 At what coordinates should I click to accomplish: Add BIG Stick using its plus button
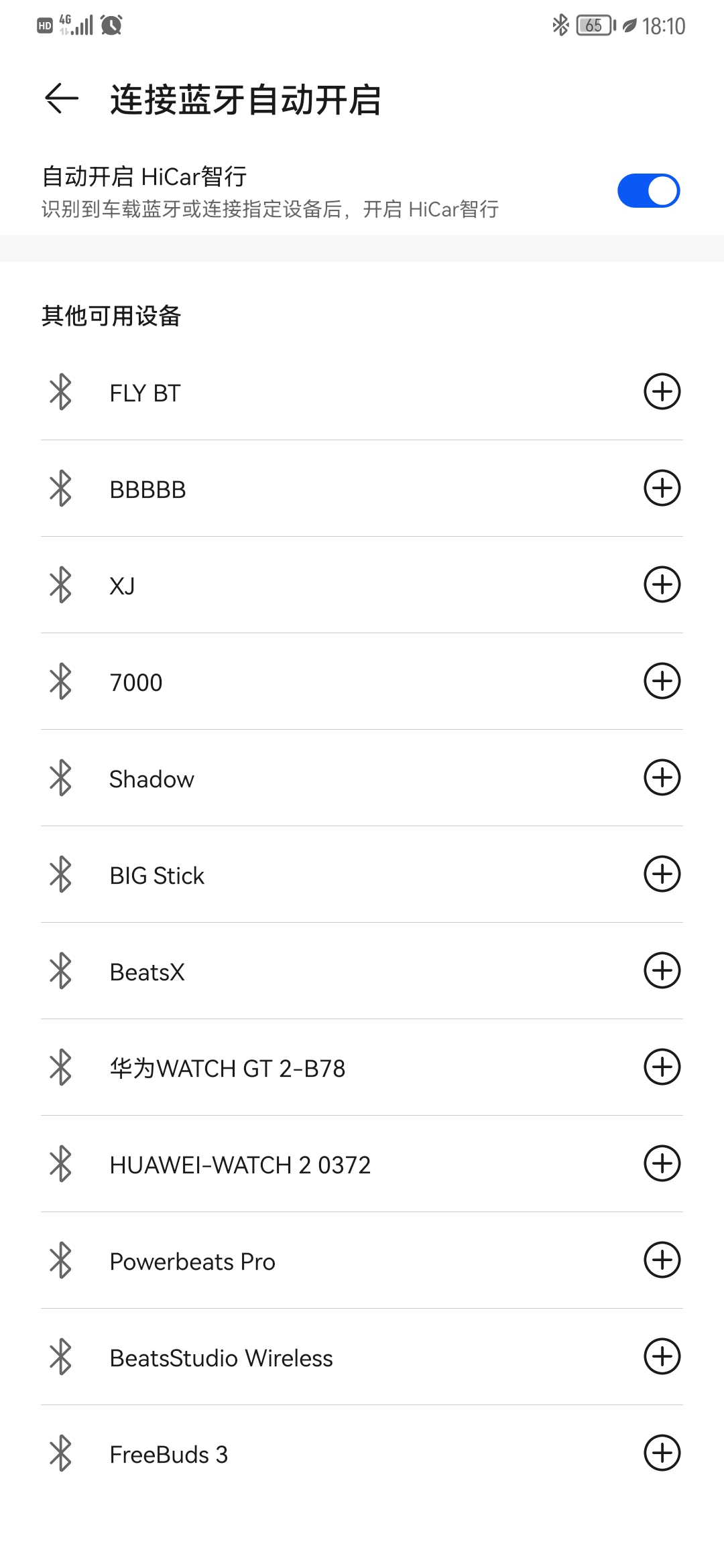(x=662, y=874)
